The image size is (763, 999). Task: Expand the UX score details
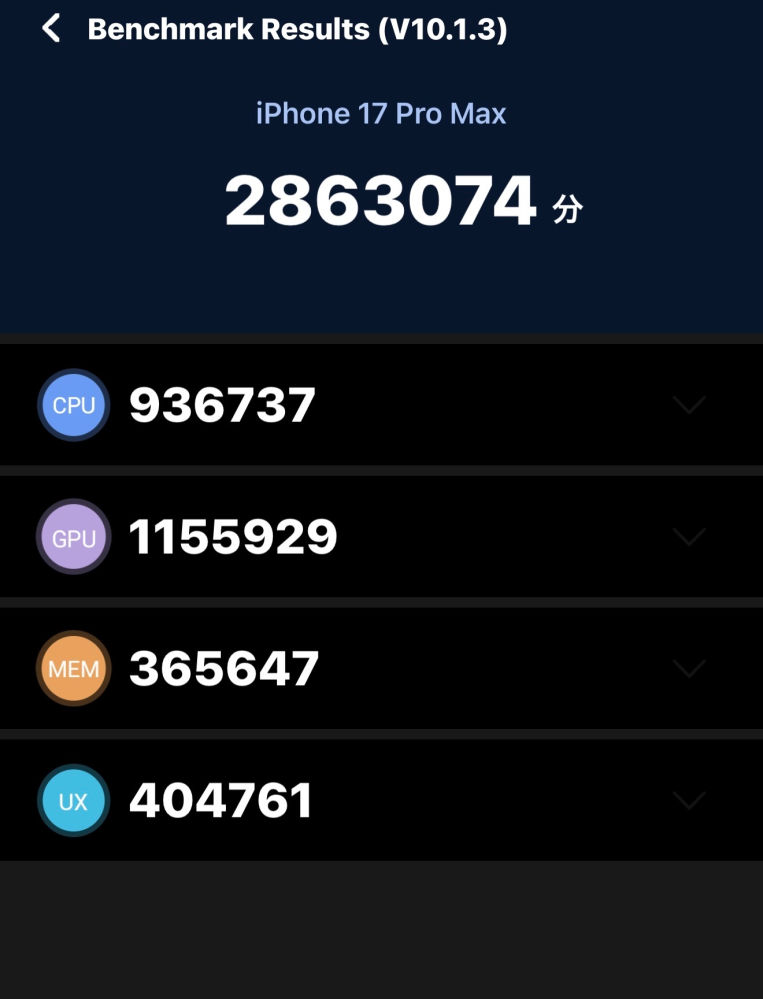(x=689, y=800)
